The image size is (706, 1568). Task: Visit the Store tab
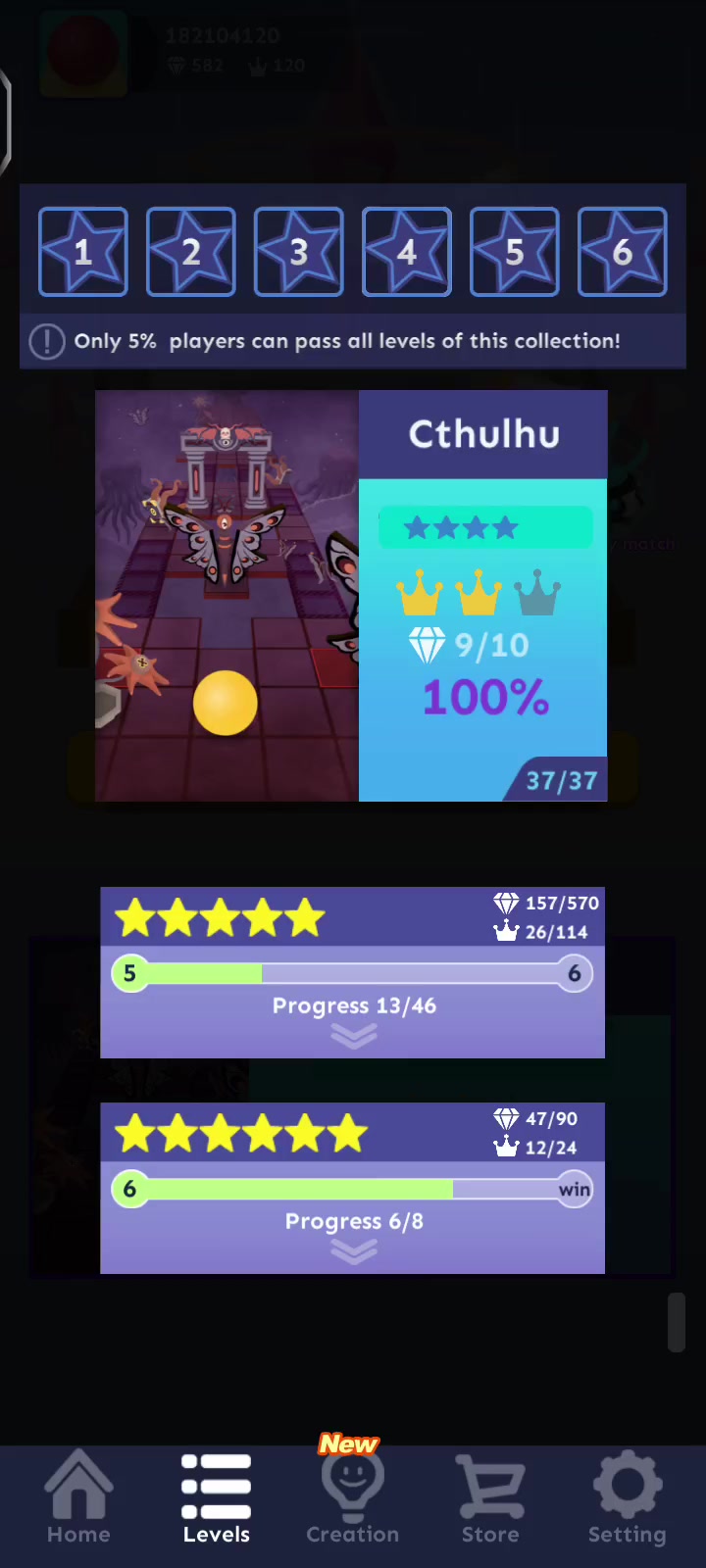pyautogui.click(x=490, y=1497)
